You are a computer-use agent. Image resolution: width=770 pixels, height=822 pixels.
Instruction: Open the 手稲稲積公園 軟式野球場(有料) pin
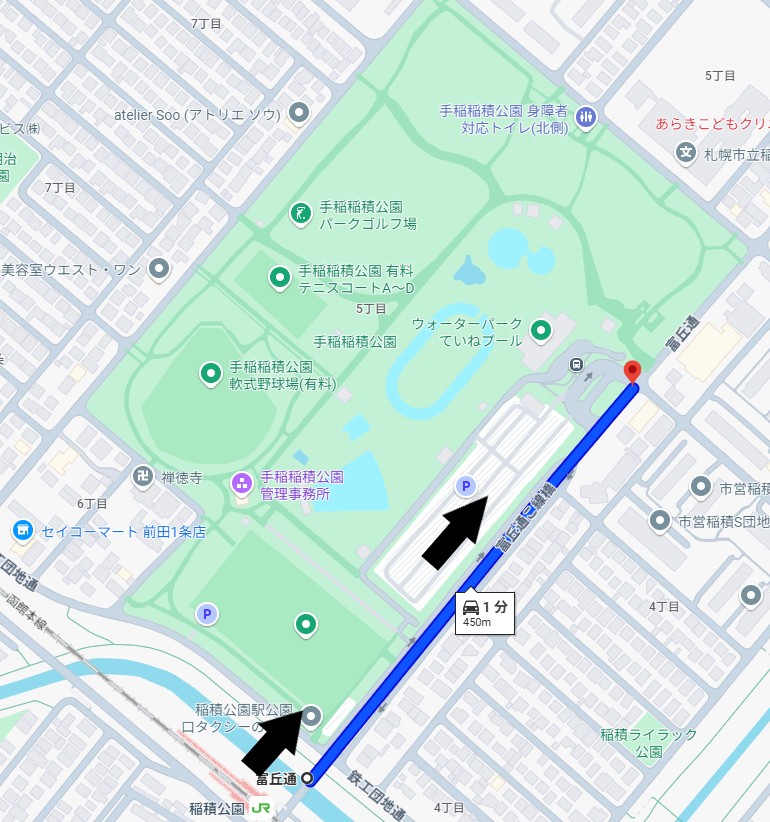pos(210,373)
